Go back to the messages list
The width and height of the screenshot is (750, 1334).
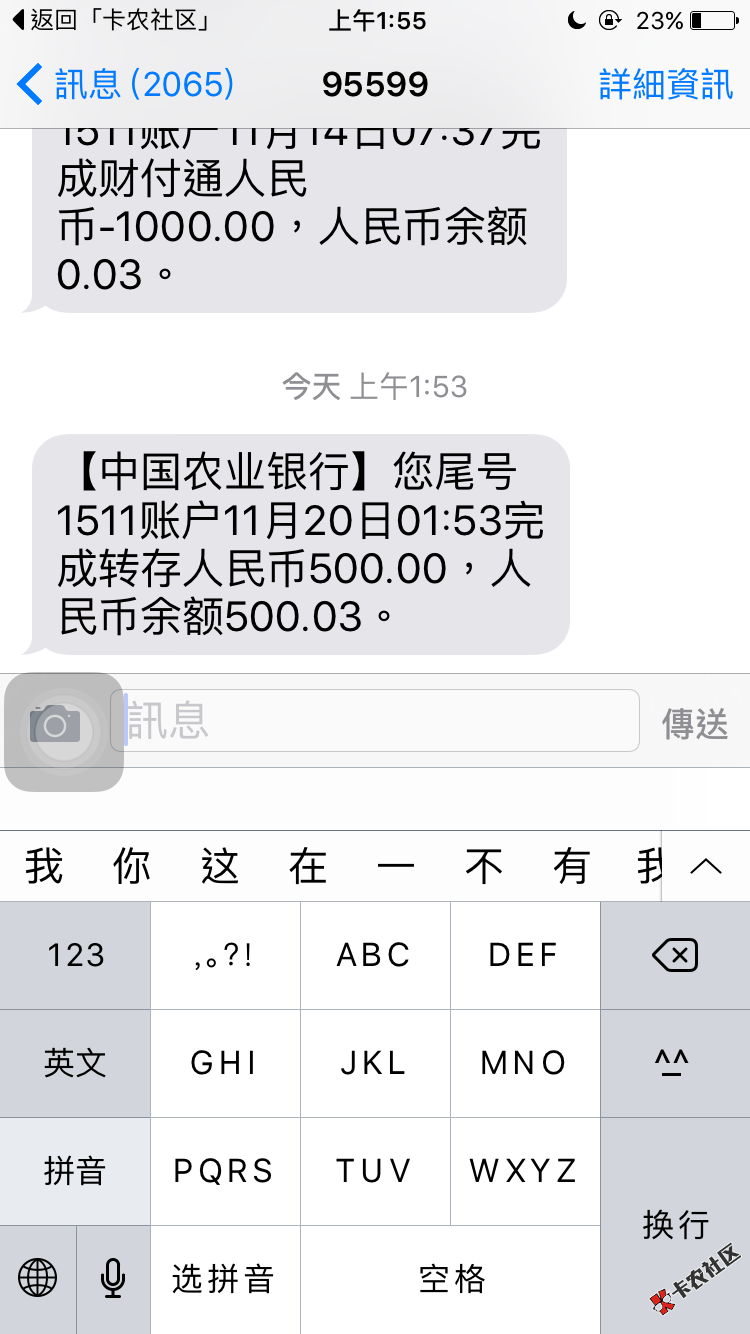tap(125, 85)
